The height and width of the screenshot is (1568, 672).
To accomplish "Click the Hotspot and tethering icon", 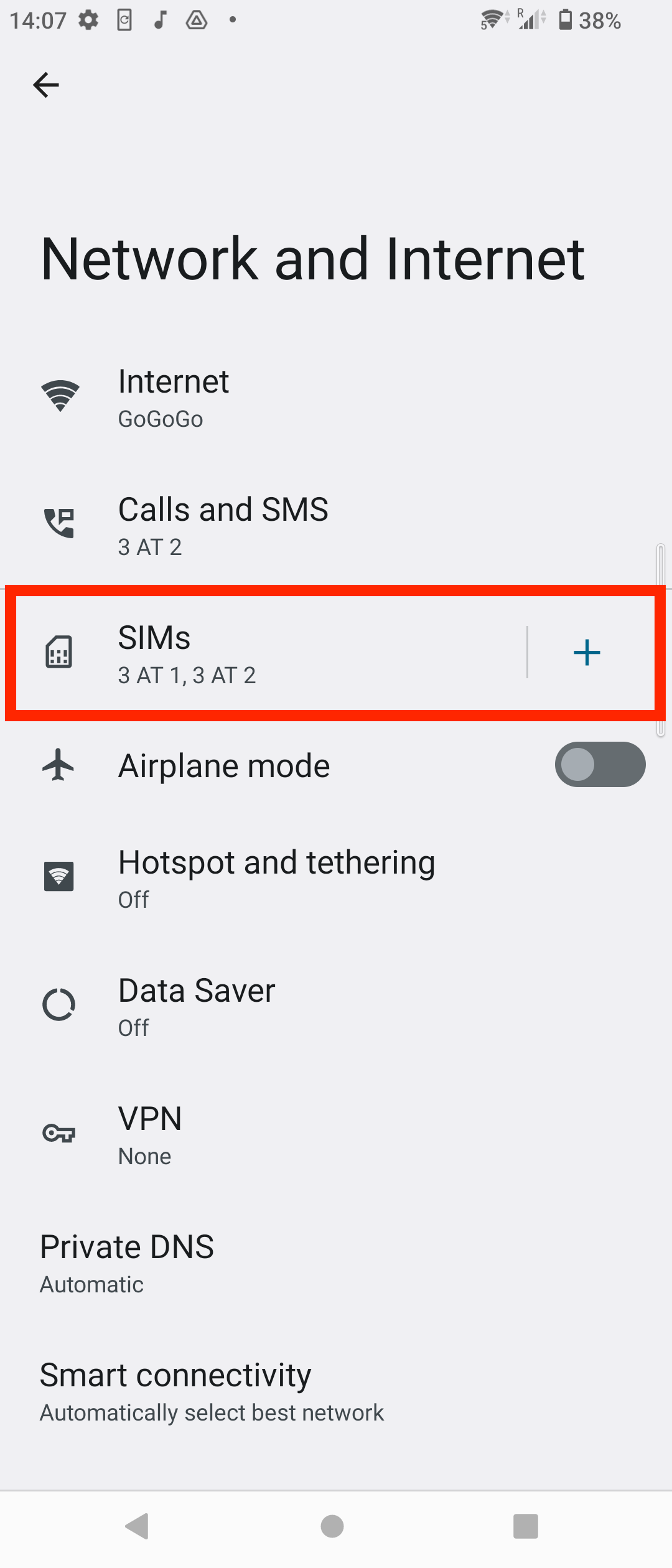I will click(58, 876).
